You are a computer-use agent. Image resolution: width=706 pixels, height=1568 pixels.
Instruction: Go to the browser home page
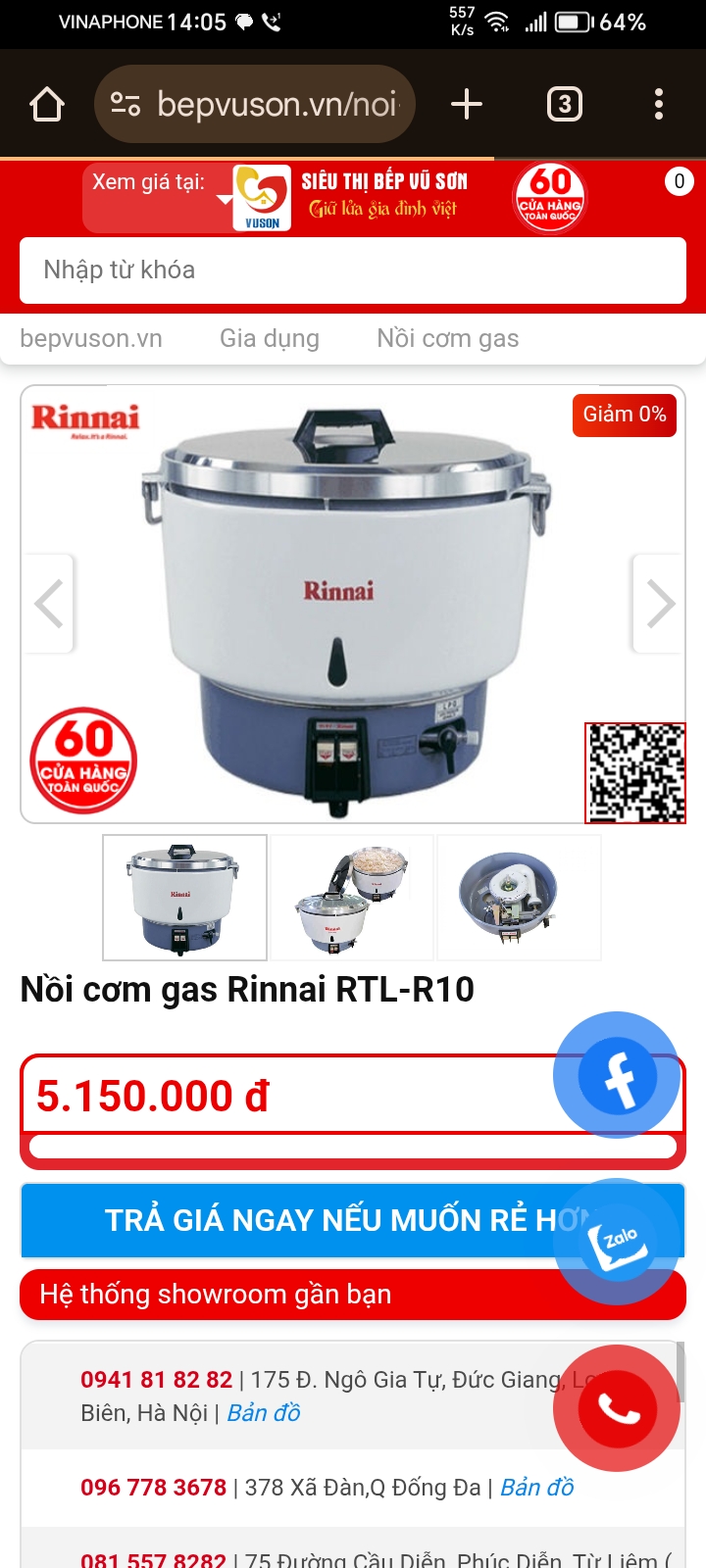click(x=47, y=104)
